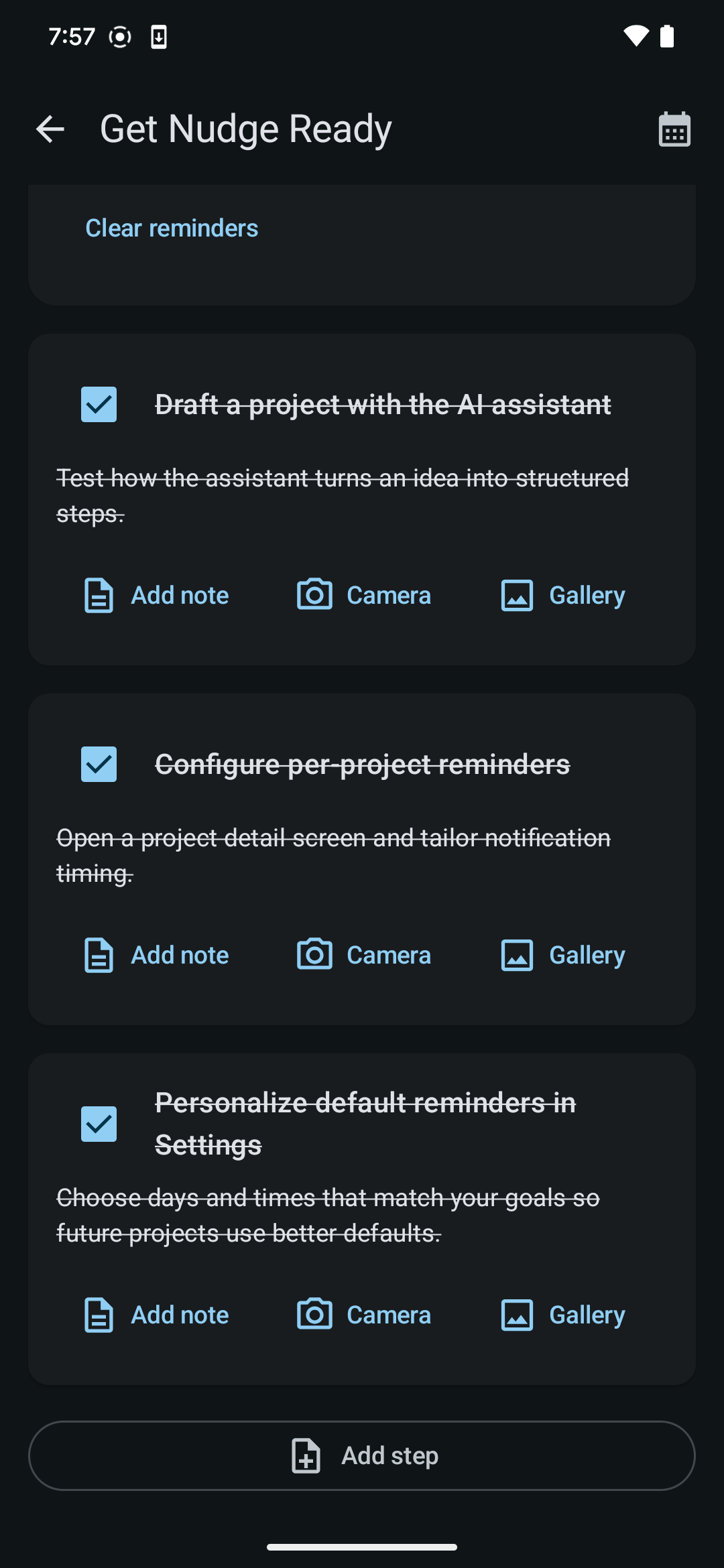Image resolution: width=724 pixels, height=1568 pixels.
Task: Select Add note on the per-project reminders step
Action: point(156,954)
